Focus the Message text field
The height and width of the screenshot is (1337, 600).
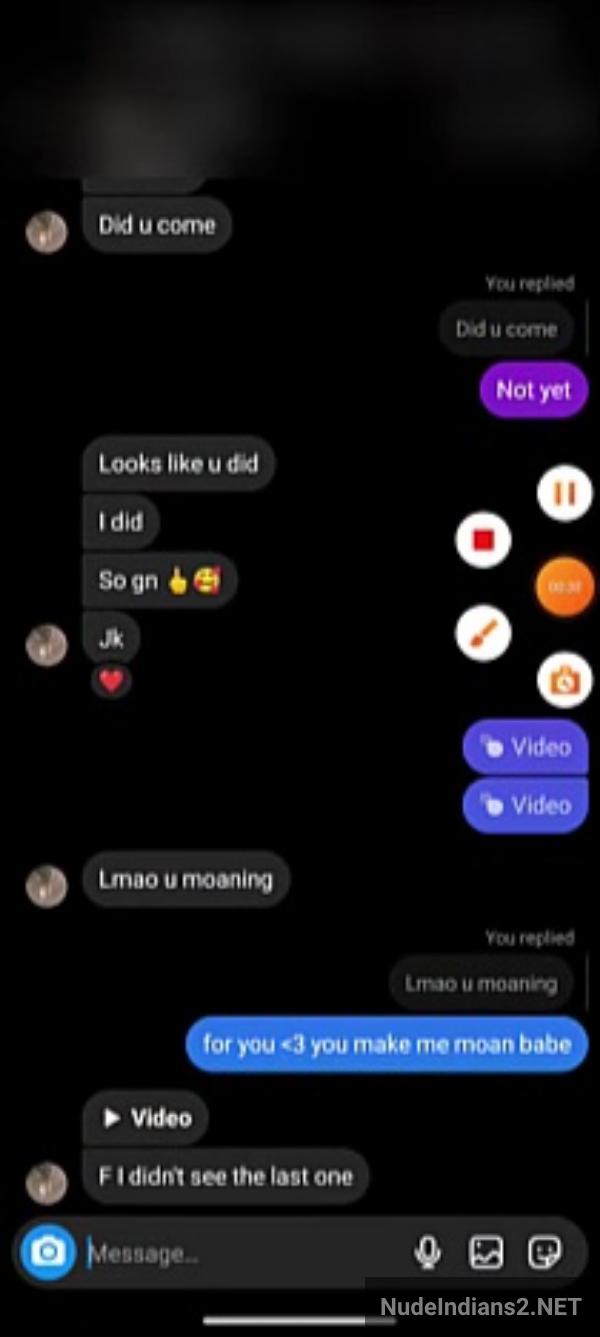240,1253
